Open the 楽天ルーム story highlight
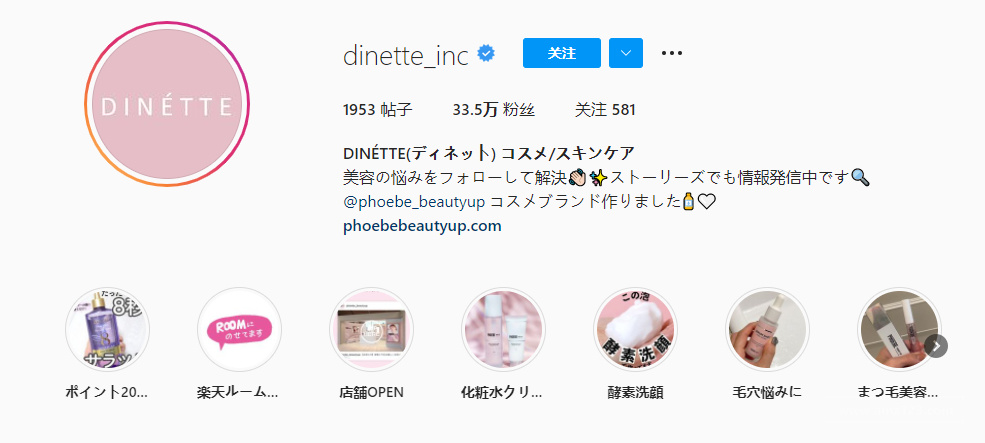985x443 pixels. pos(239,330)
